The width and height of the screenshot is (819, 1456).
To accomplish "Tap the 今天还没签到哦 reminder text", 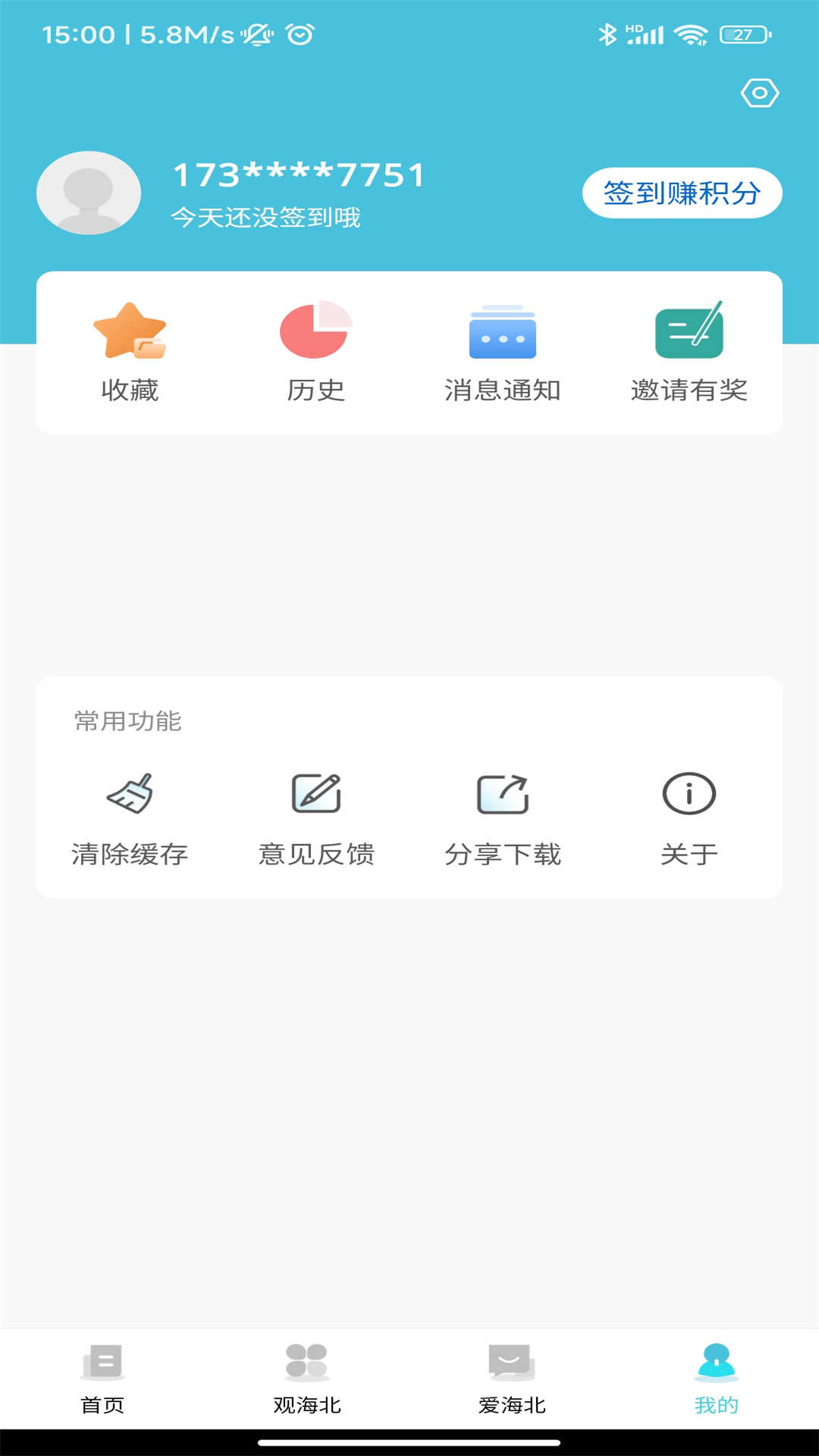I will [267, 218].
